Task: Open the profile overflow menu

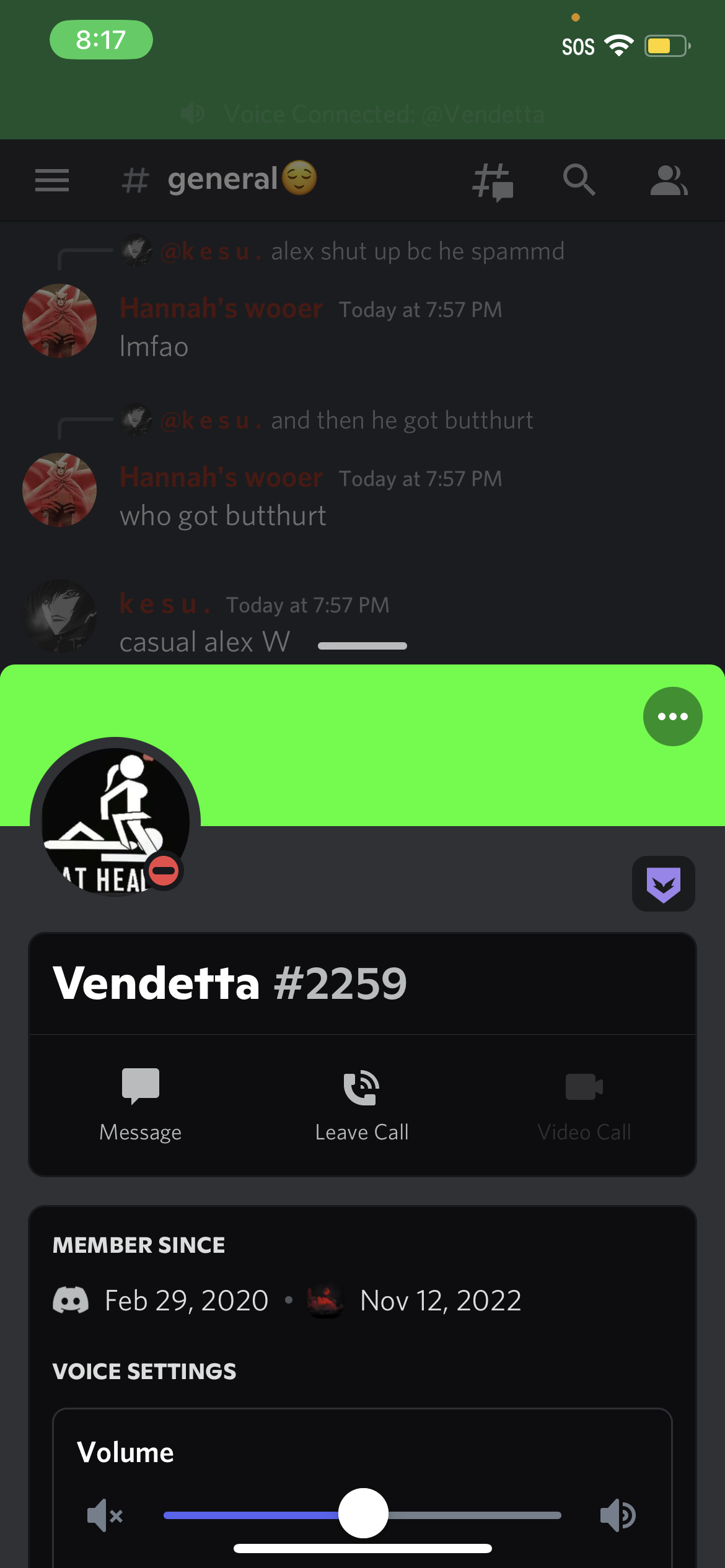Action: [672, 716]
